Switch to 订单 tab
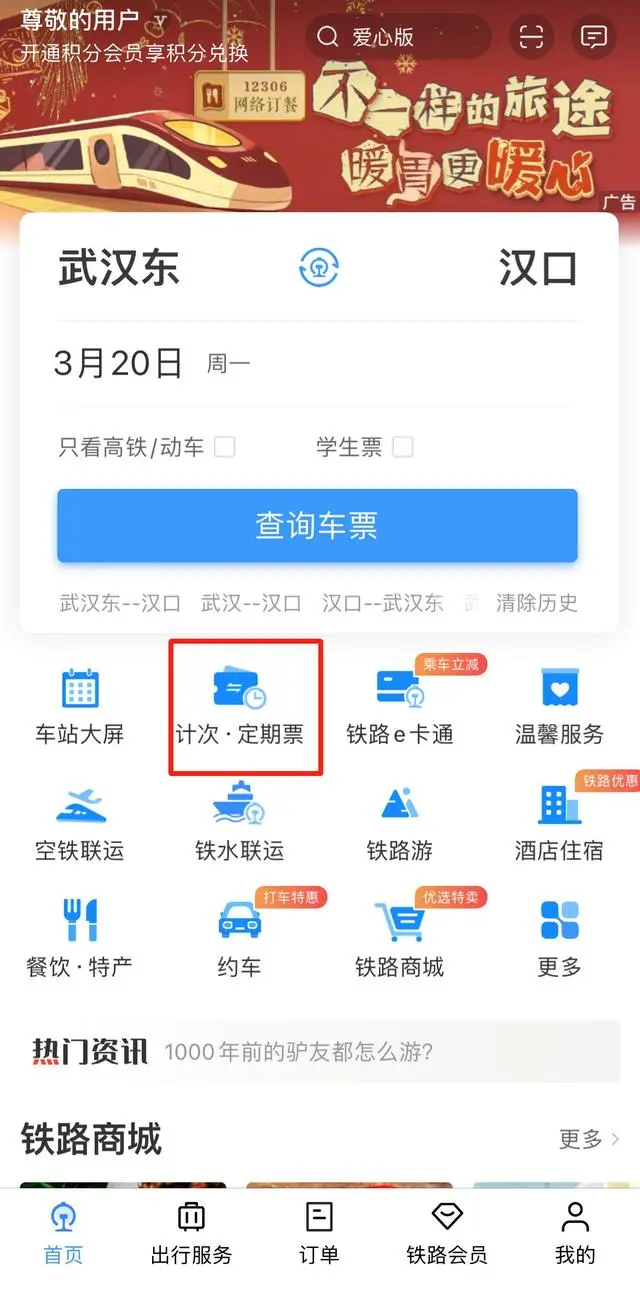Screen dimensions: 640x1290 [319, 1232]
